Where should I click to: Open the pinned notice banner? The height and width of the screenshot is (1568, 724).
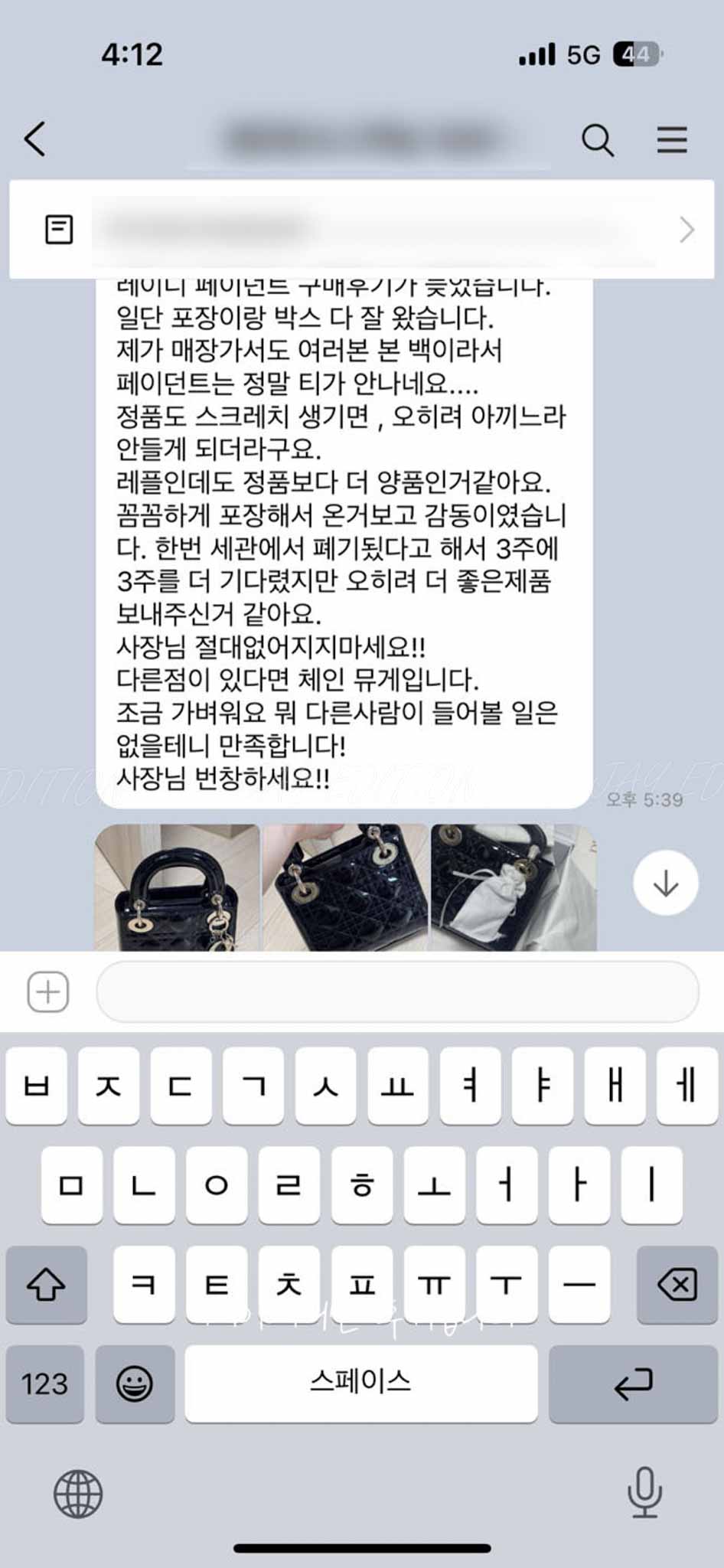click(x=361, y=230)
